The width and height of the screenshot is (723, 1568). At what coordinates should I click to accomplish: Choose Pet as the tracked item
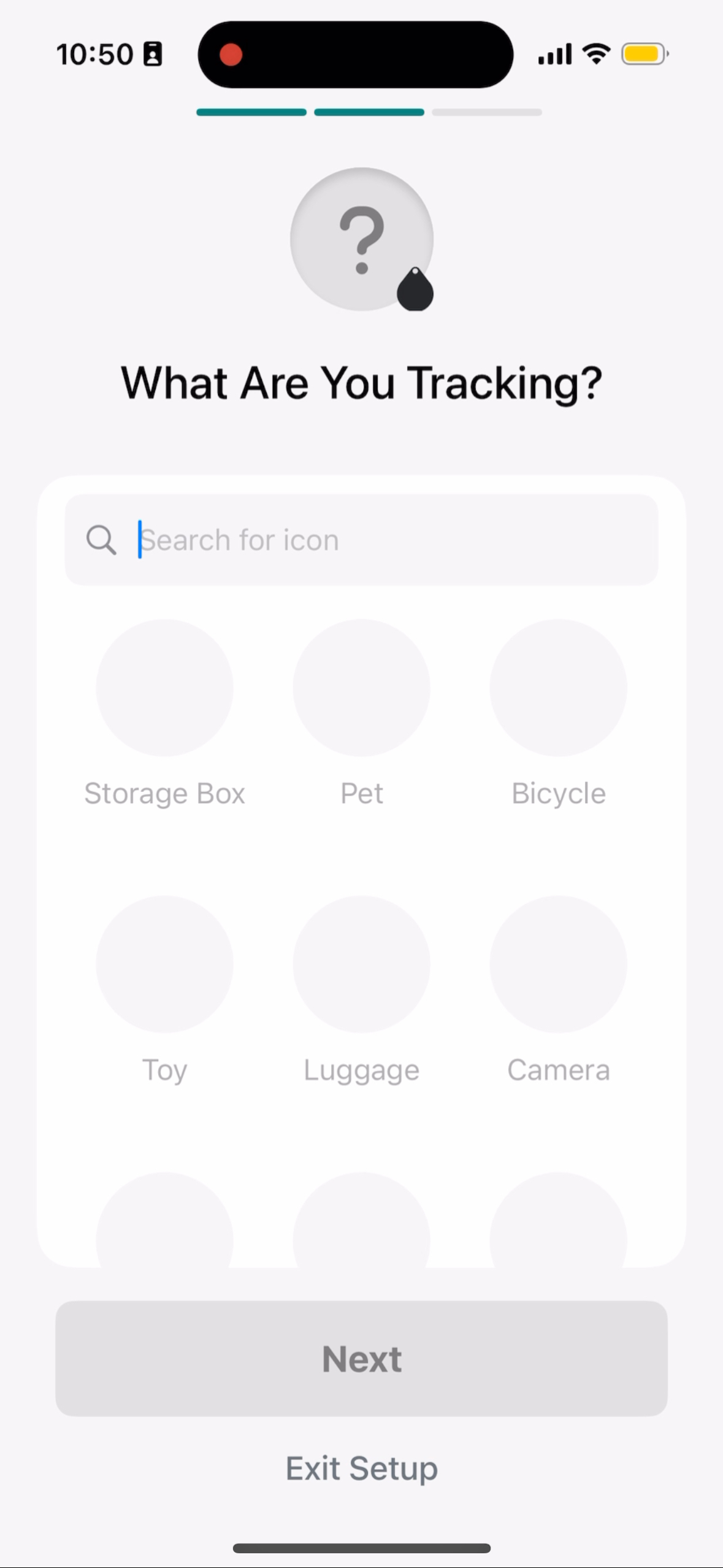click(x=361, y=688)
